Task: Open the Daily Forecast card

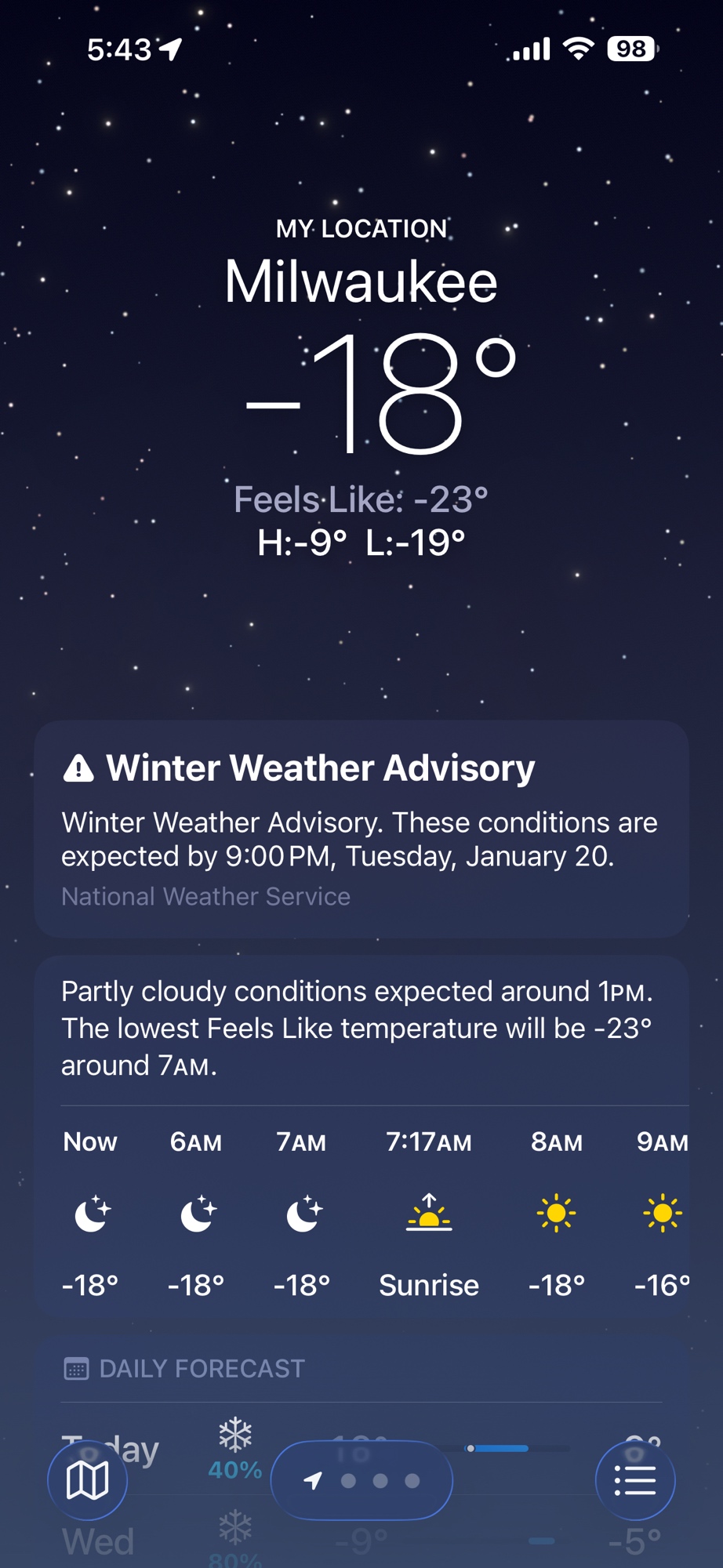Action: 202,1369
